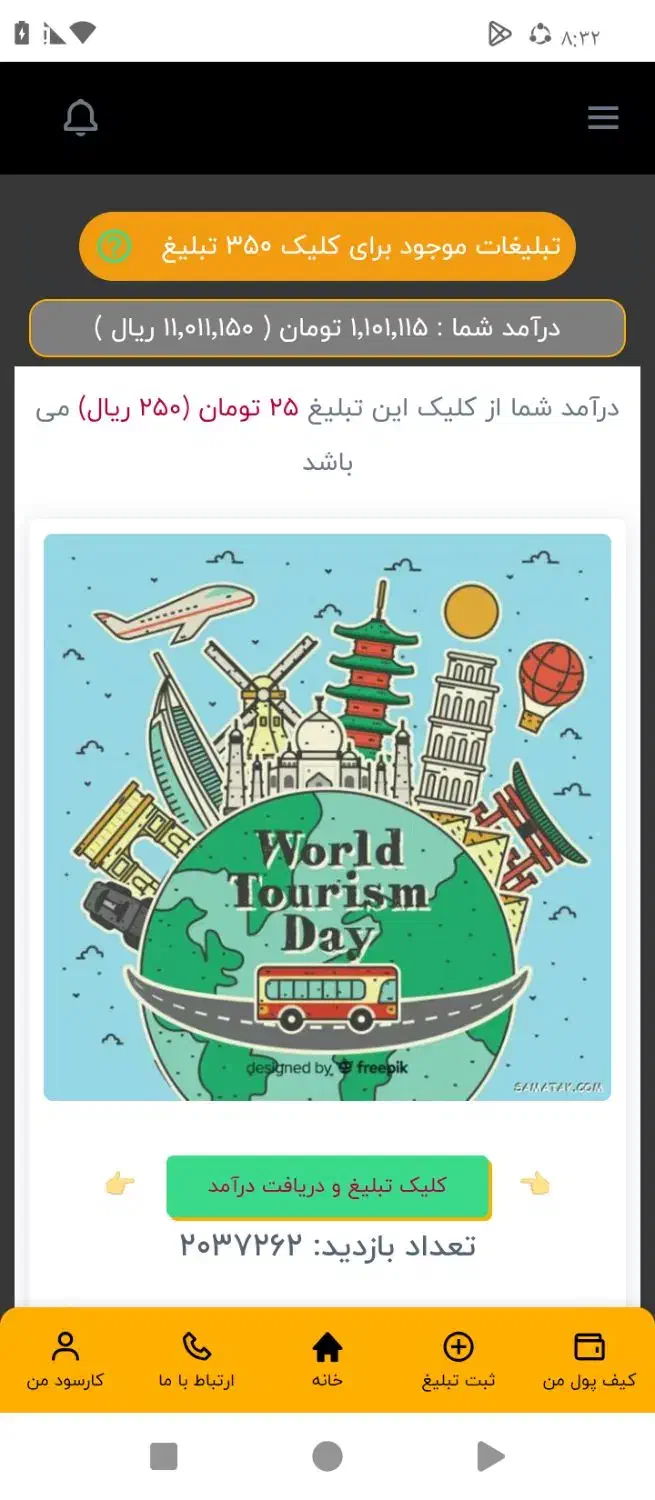
Task: Tap the system back button
Action: (490, 1456)
